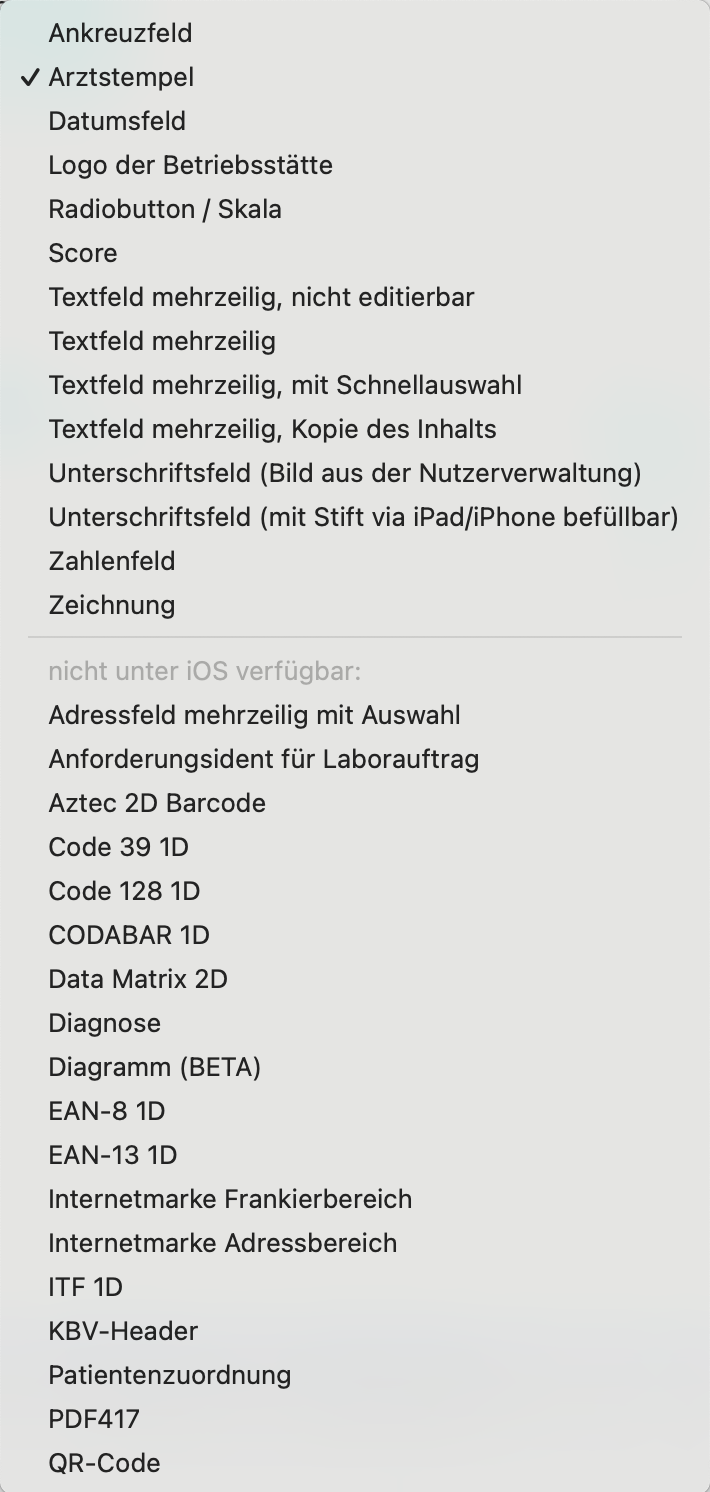Select Unterschriftsfeld (Bild aus der Nutzerverwaltung)

345,473
